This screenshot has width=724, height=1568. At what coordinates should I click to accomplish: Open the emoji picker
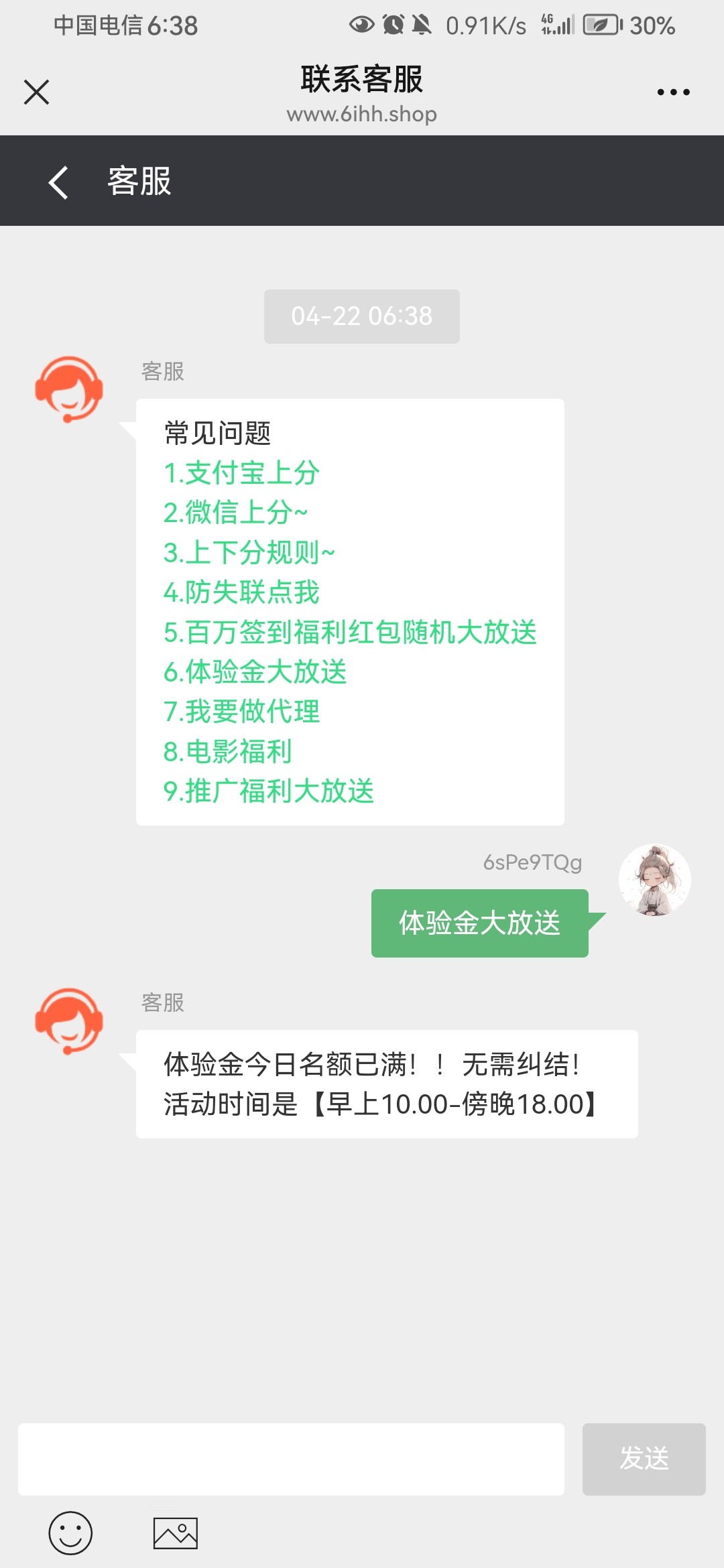tap(70, 1532)
